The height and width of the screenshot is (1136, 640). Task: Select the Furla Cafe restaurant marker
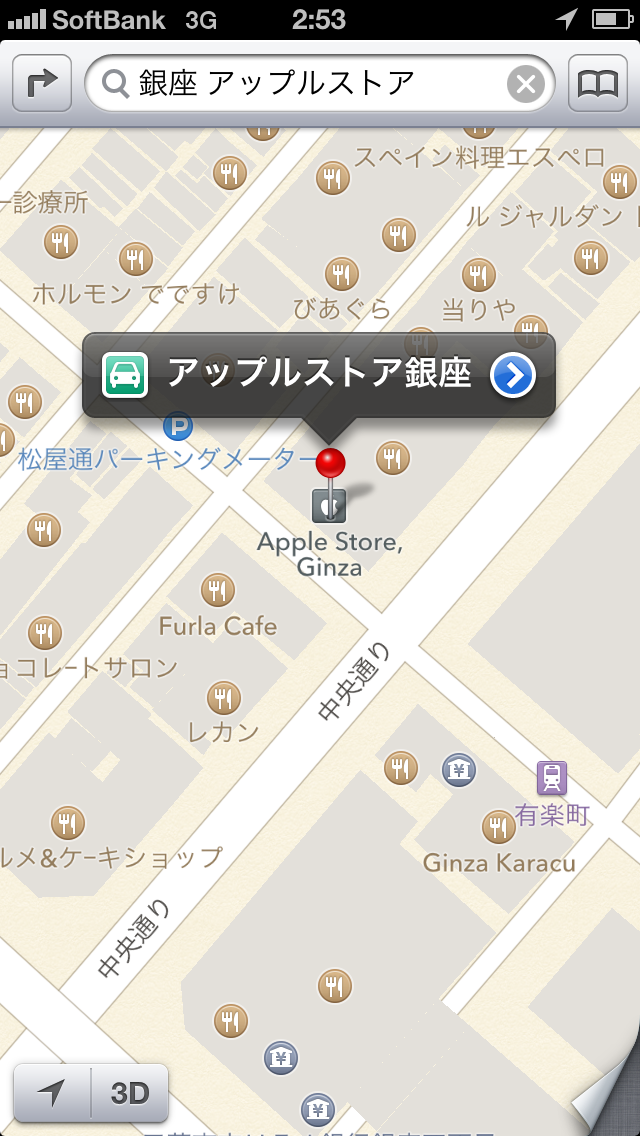218,590
